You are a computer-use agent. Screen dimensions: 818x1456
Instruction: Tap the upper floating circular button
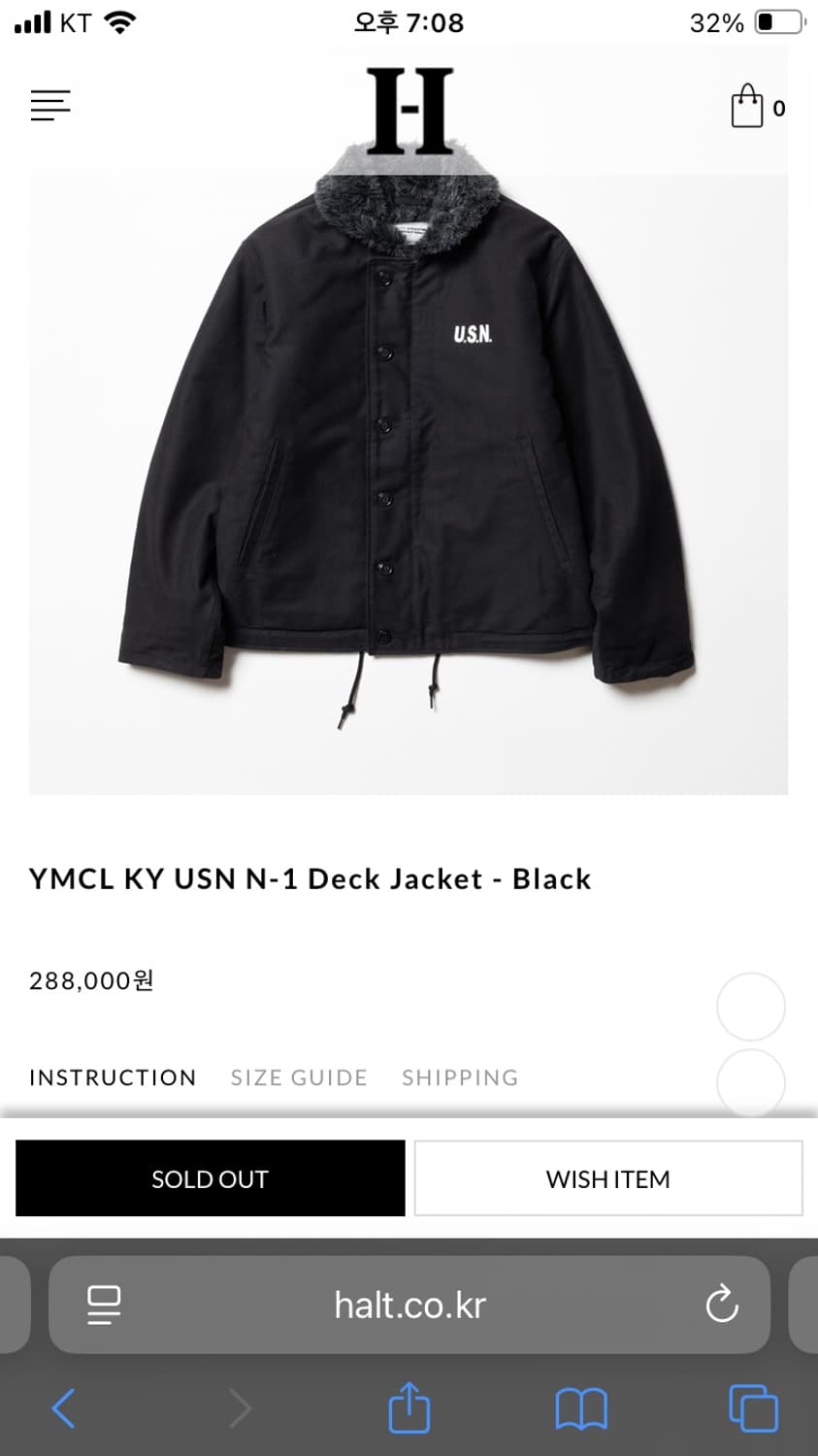click(751, 1006)
